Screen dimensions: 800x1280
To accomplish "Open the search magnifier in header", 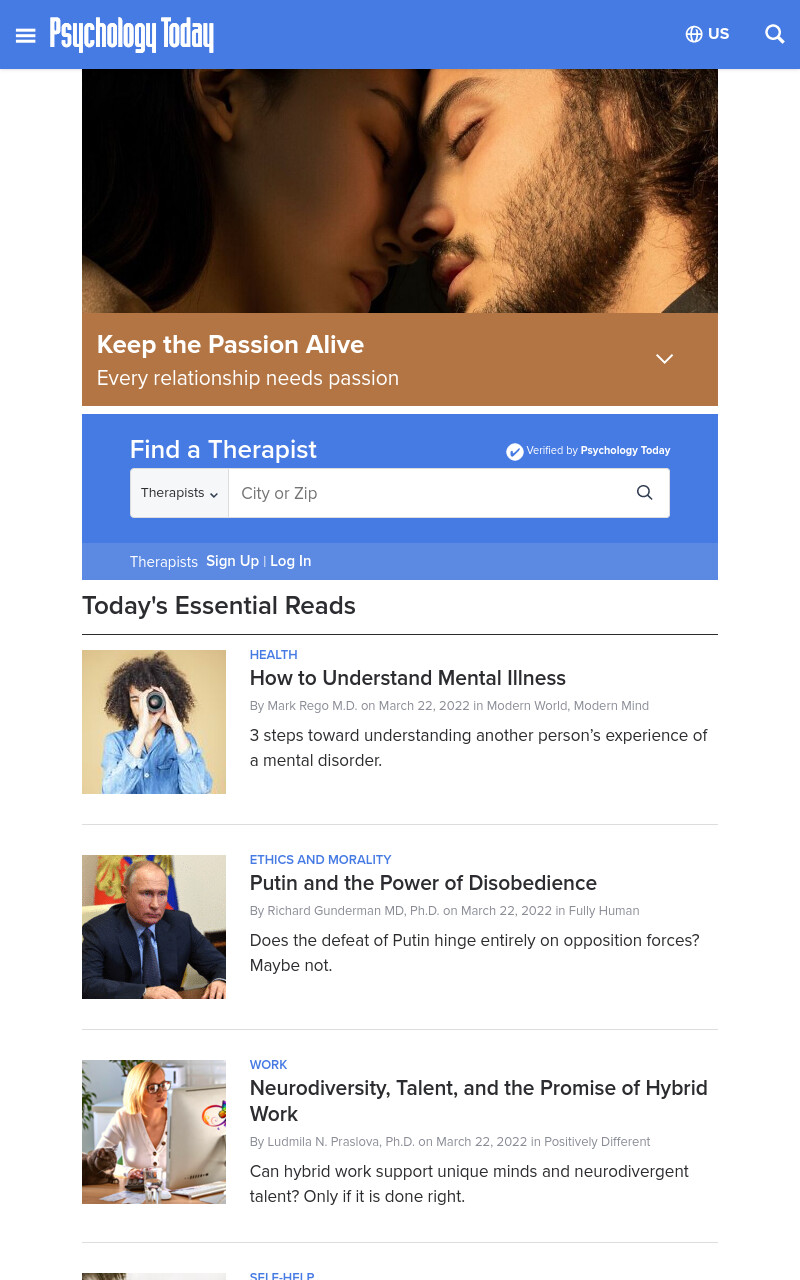I will click(775, 34).
